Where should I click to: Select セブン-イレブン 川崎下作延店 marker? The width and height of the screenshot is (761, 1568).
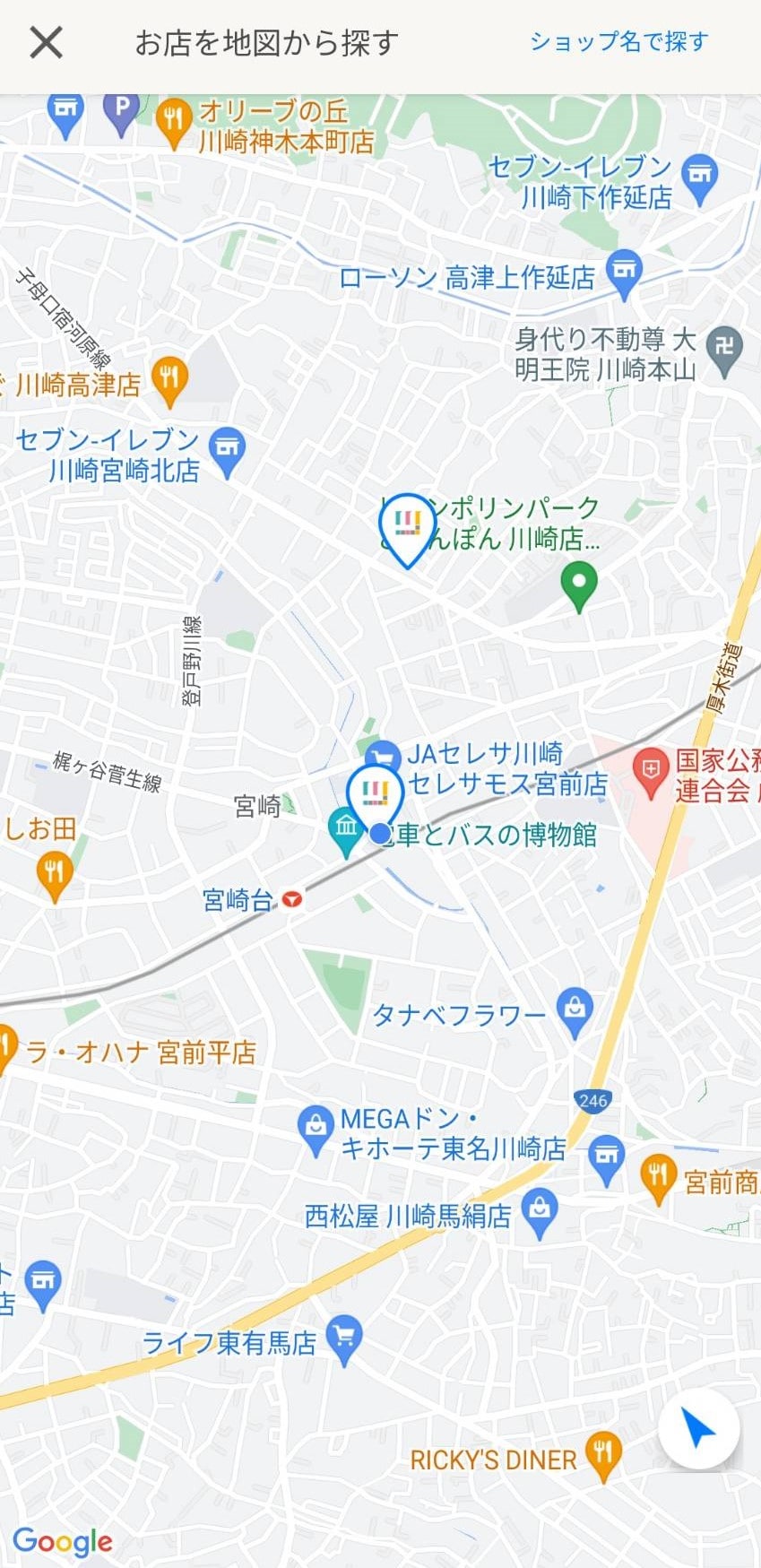coord(700,175)
